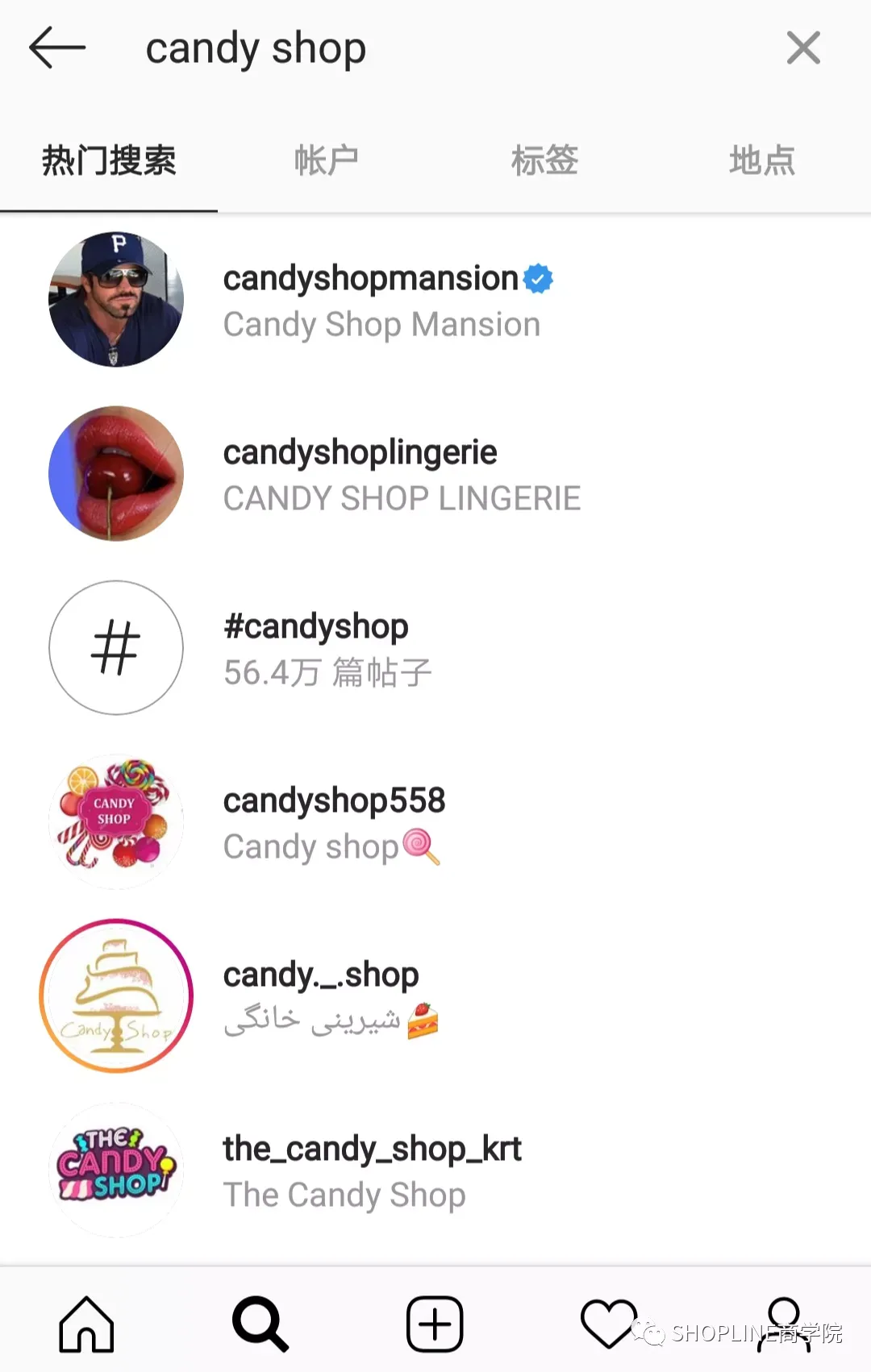Open the_candy_shop_krt account result

[x=371, y=1170]
